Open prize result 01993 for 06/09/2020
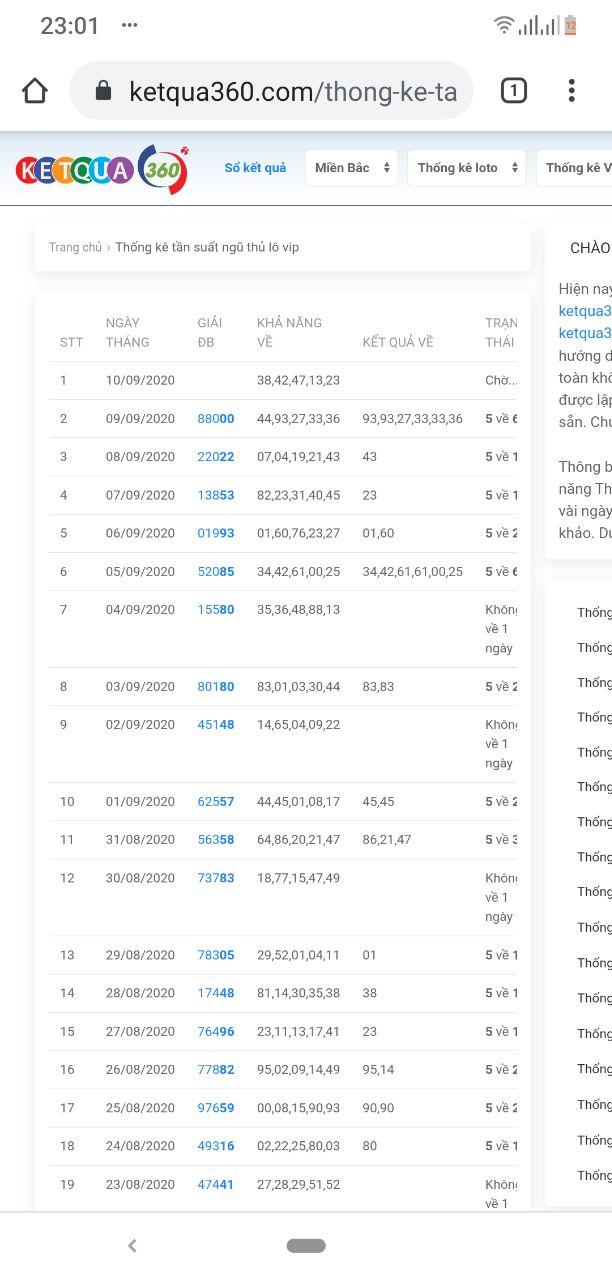Viewport: 612px width, 1280px height. [216, 533]
